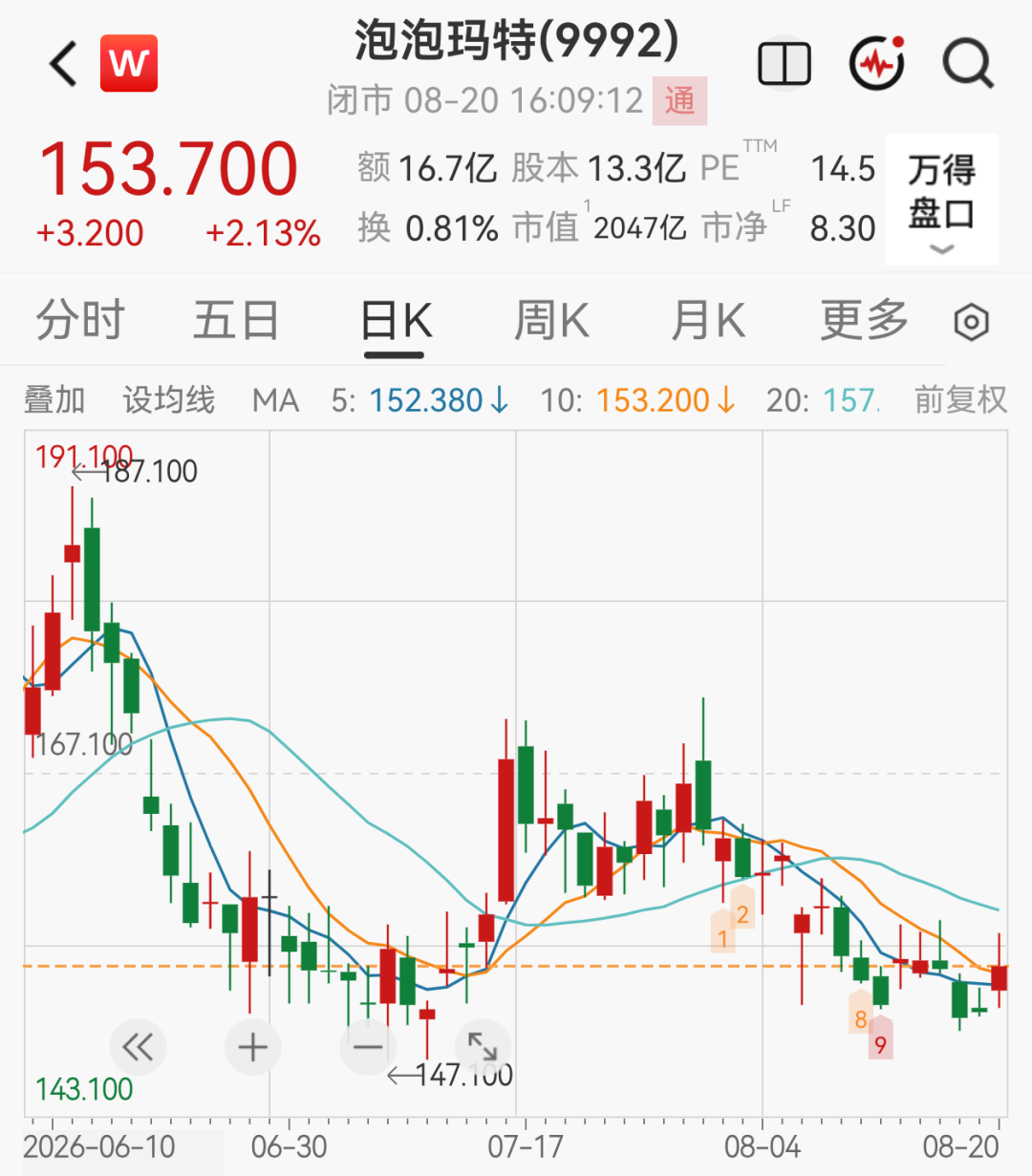Switch to the 月K tab
Viewport: 1032px width, 1176px height.
(x=708, y=320)
